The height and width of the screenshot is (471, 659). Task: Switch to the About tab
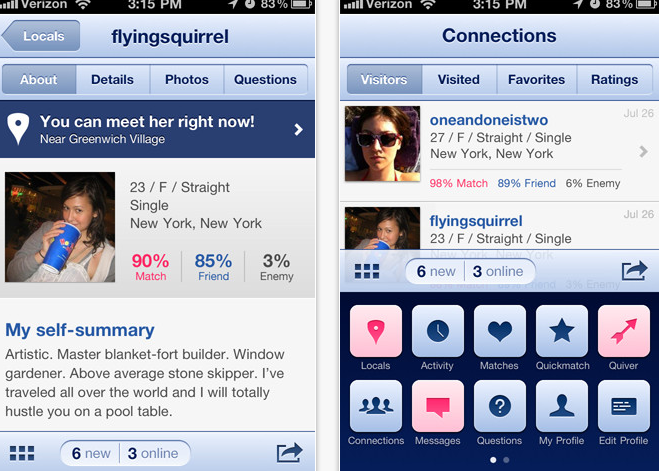tap(39, 80)
